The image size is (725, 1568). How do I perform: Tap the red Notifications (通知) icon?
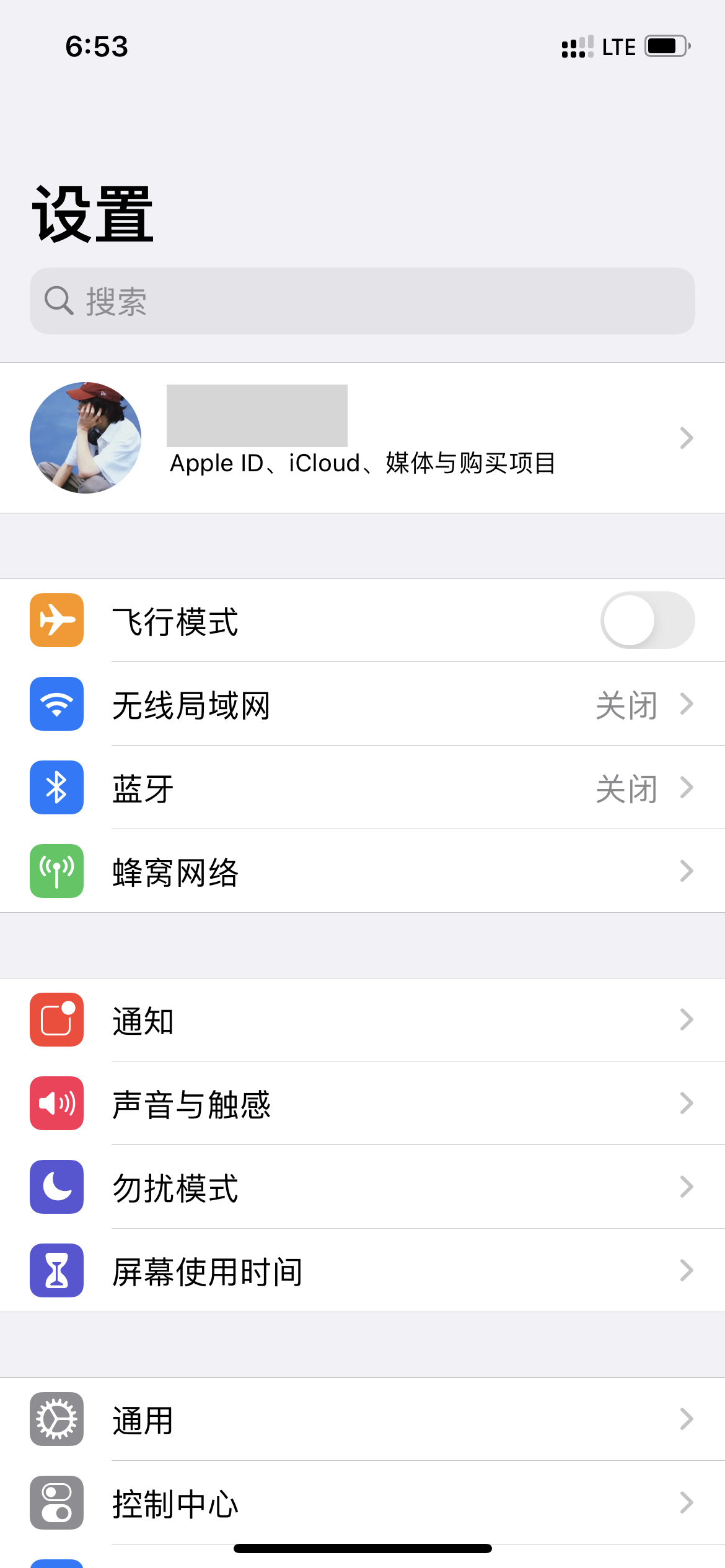[x=56, y=1021]
